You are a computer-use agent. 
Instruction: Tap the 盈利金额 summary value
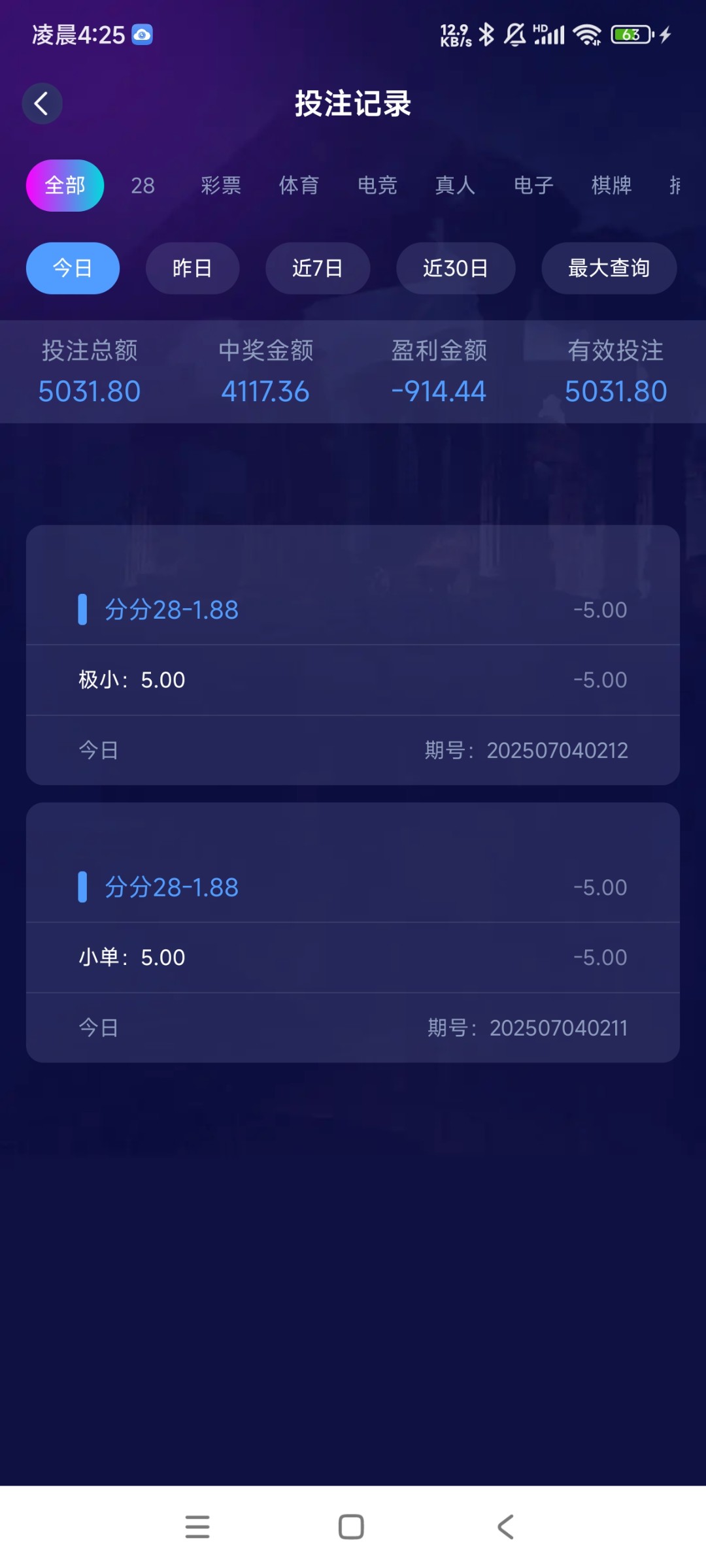tap(439, 391)
